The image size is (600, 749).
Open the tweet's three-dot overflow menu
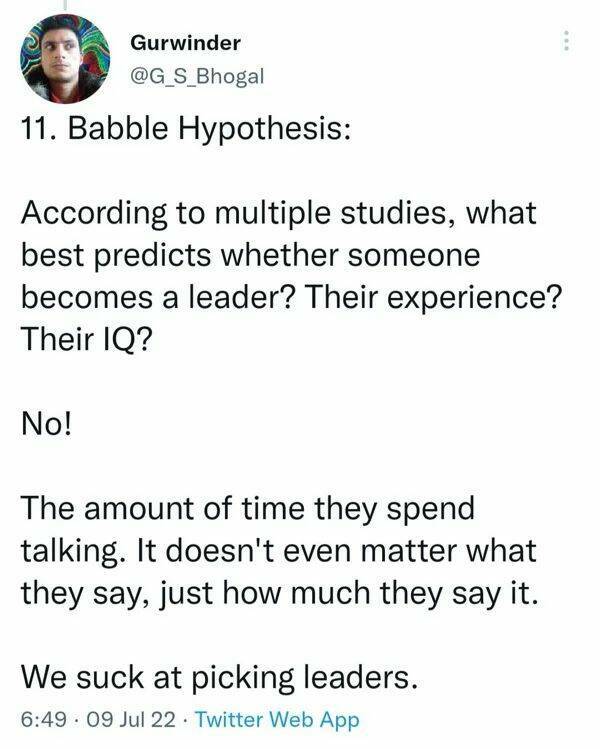tap(567, 41)
